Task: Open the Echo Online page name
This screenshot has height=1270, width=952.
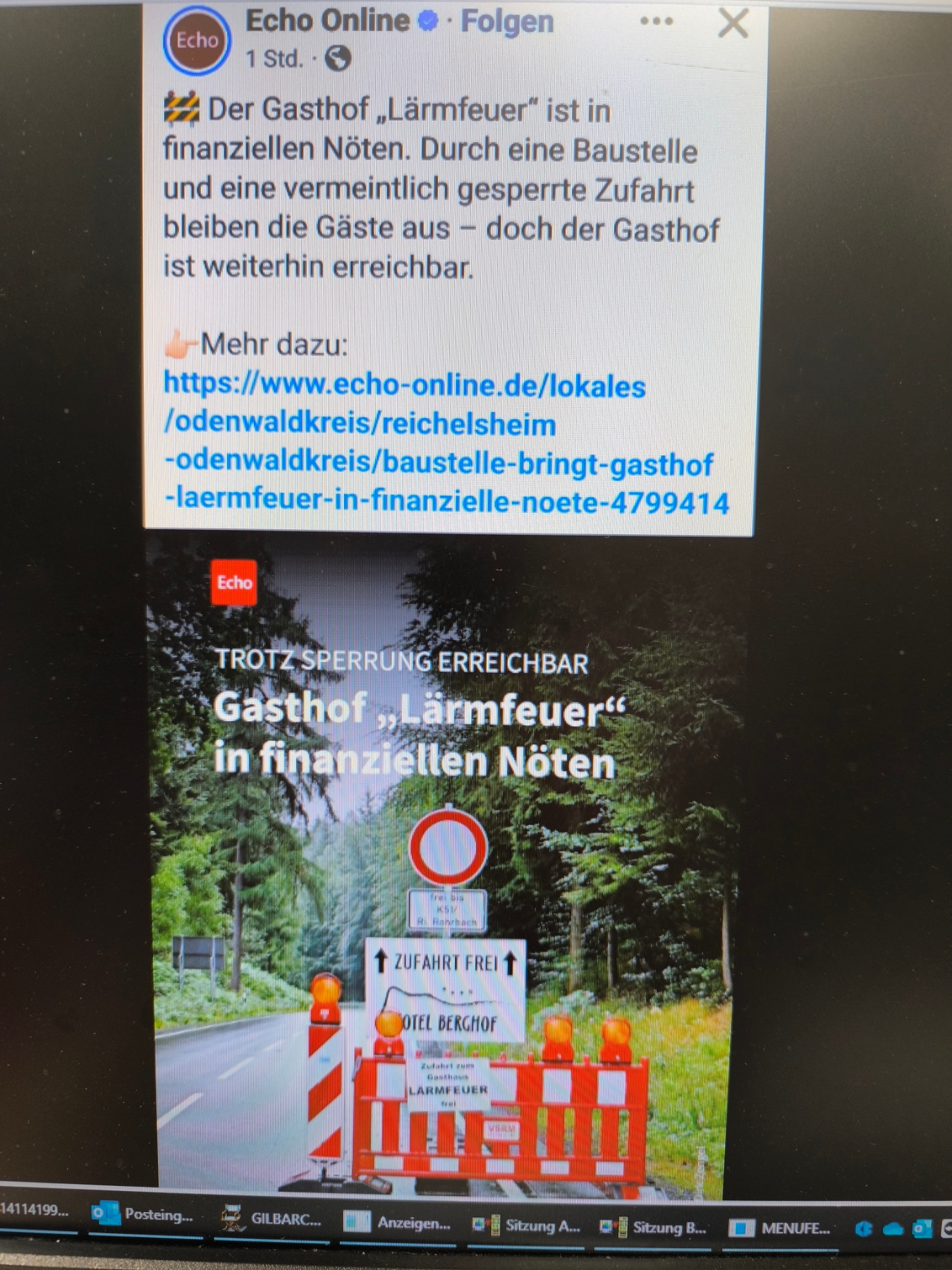Action: click(327, 20)
